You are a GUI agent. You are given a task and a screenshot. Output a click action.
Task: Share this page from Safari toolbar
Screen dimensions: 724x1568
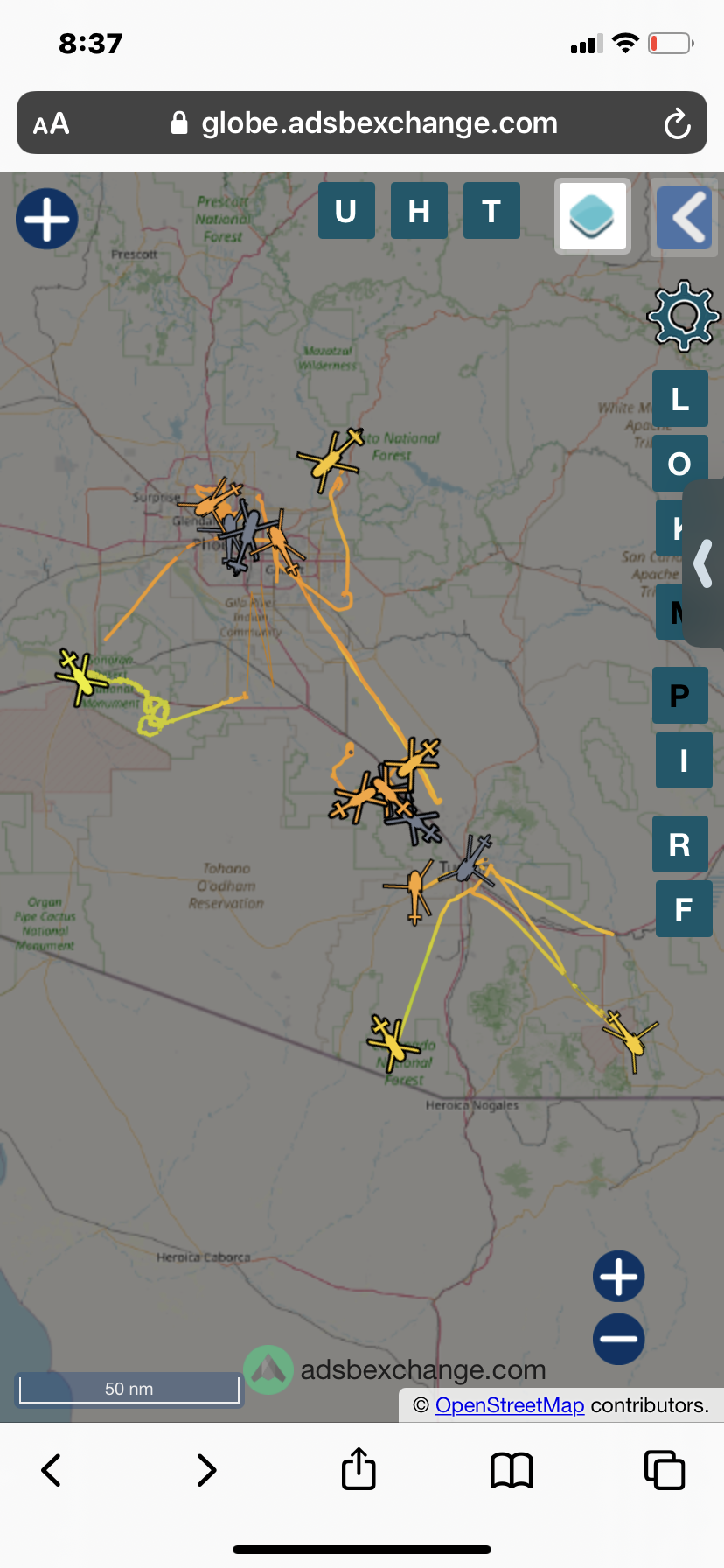coord(359,1468)
